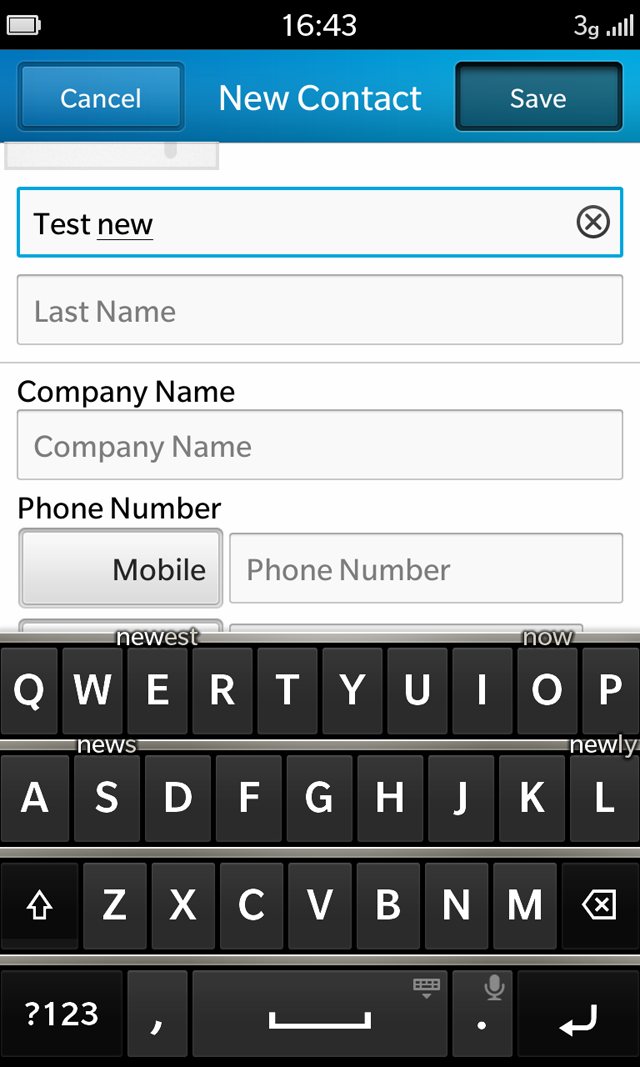Clear the first name field text
The image size is (640, 1067).
[593, 223]
